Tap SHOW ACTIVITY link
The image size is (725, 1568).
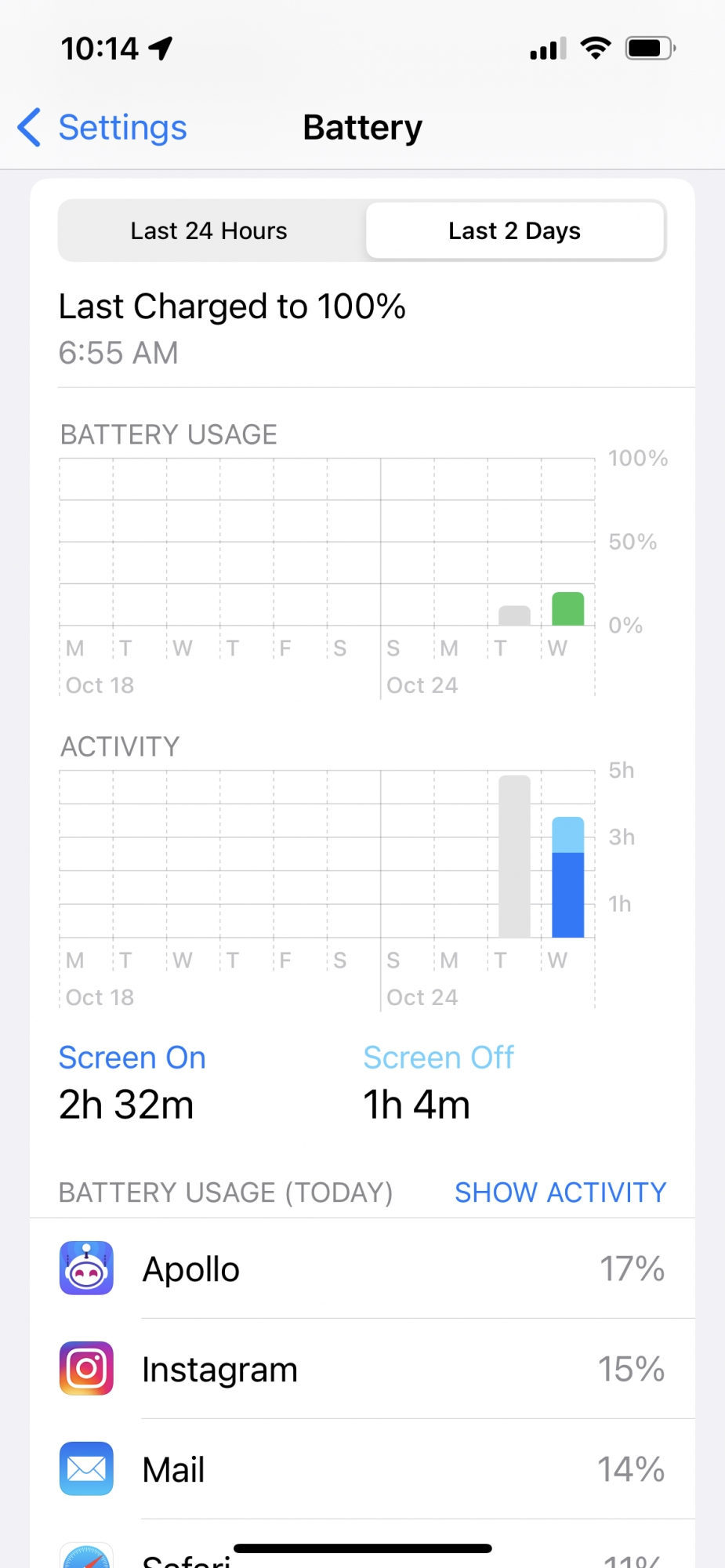tap(560, 1192)
